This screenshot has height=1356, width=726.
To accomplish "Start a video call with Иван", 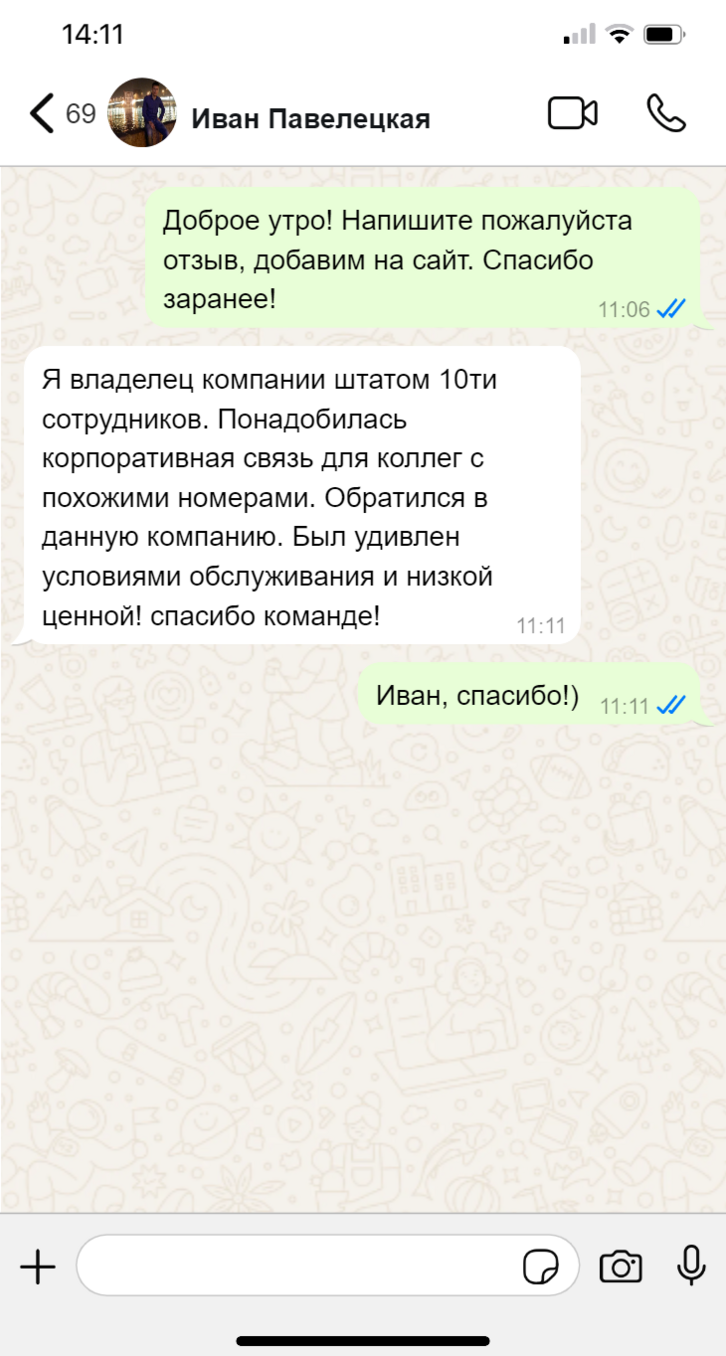I will [x=572, y=114].
